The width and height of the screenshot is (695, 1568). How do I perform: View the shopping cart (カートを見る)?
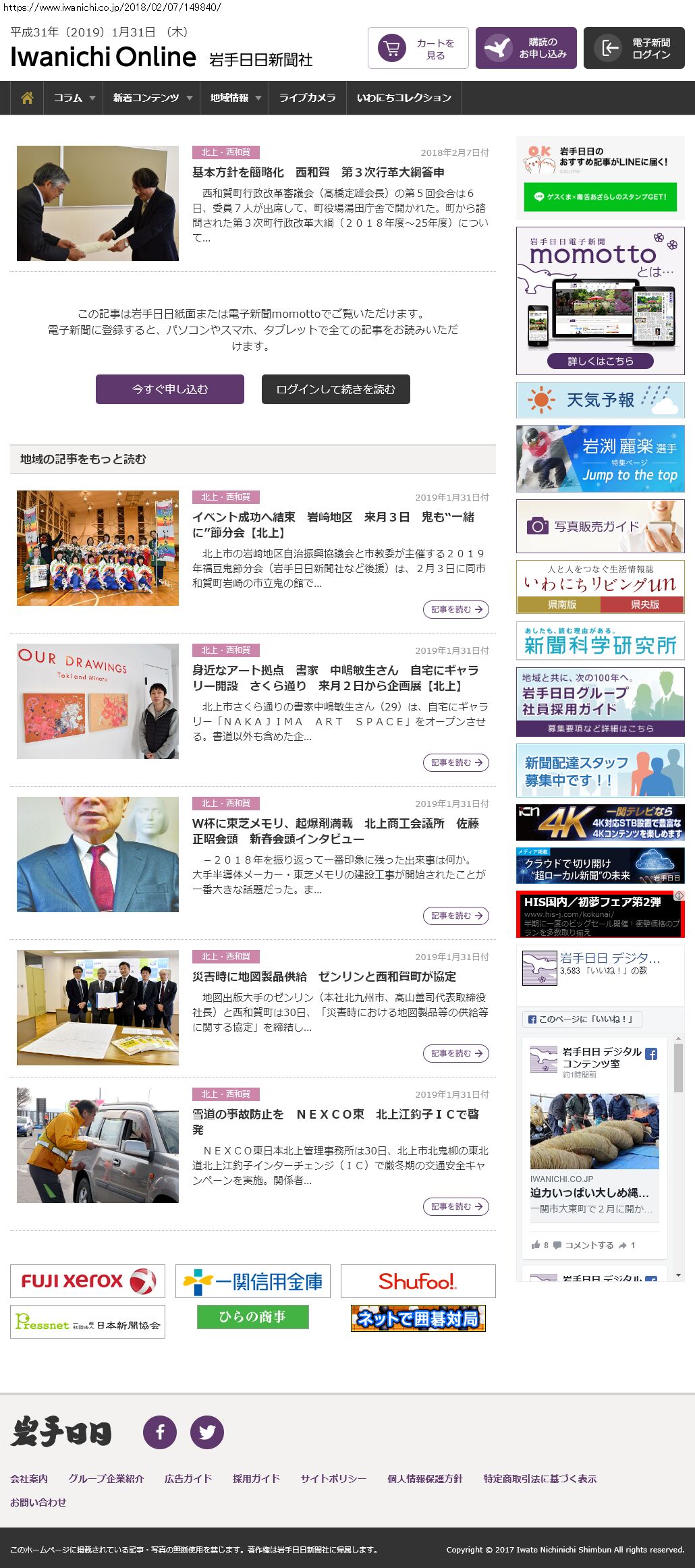tap(418, 48)
